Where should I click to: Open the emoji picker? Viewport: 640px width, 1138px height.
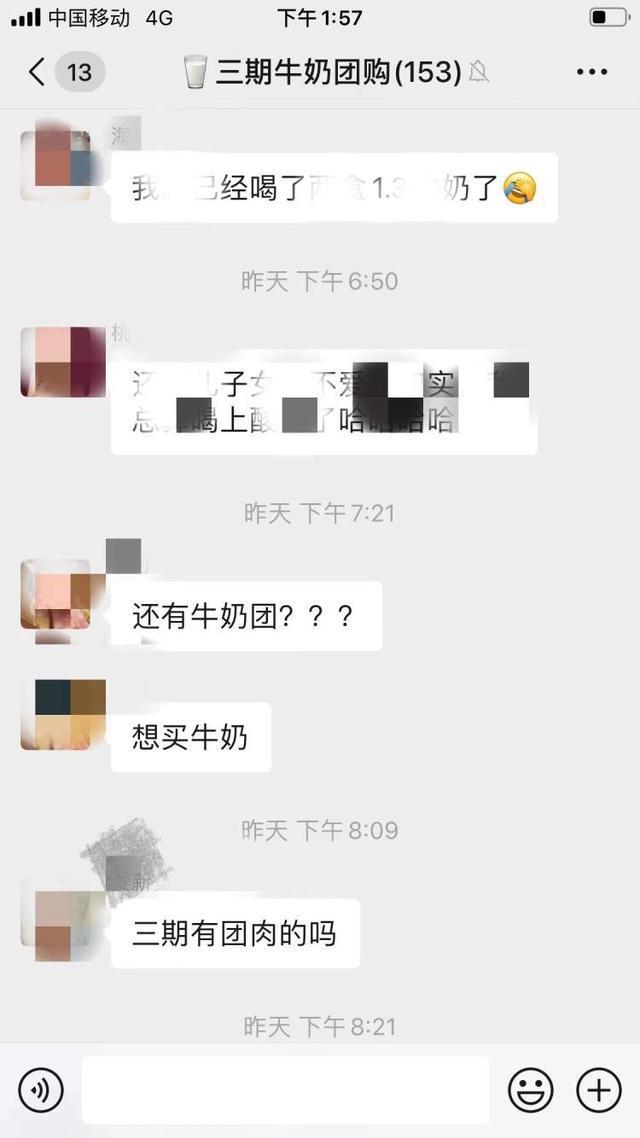(530, 1089)
